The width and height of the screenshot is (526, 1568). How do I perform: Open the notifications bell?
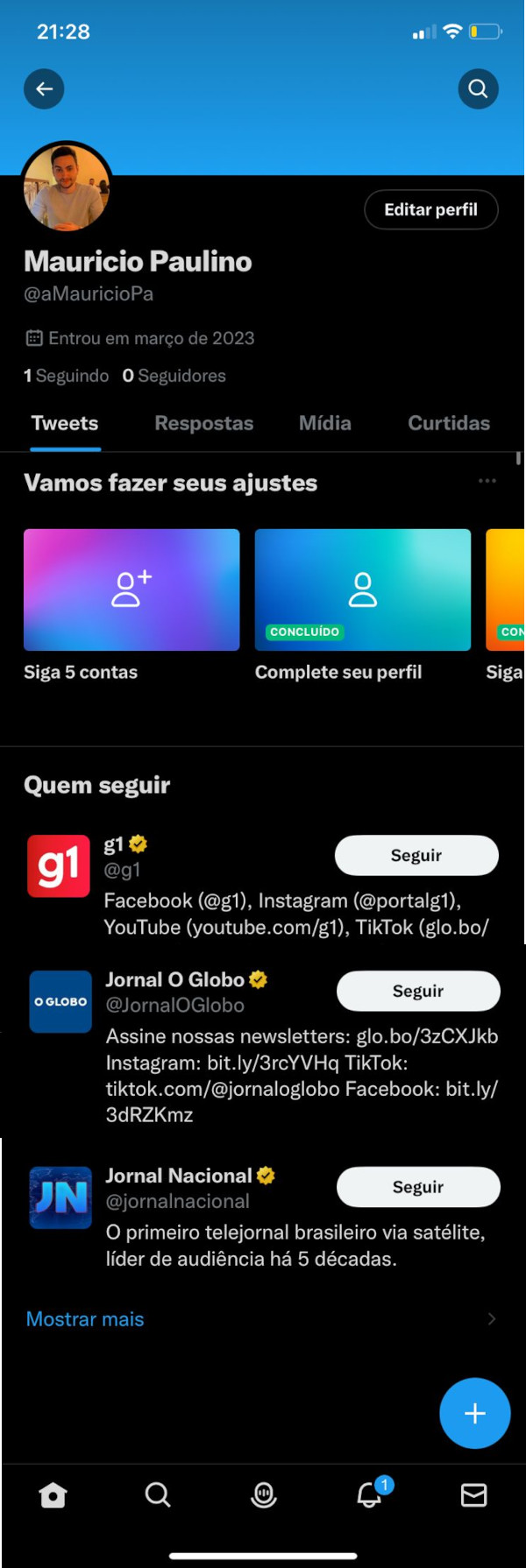pyautogui.click(x=369, y=1495)
